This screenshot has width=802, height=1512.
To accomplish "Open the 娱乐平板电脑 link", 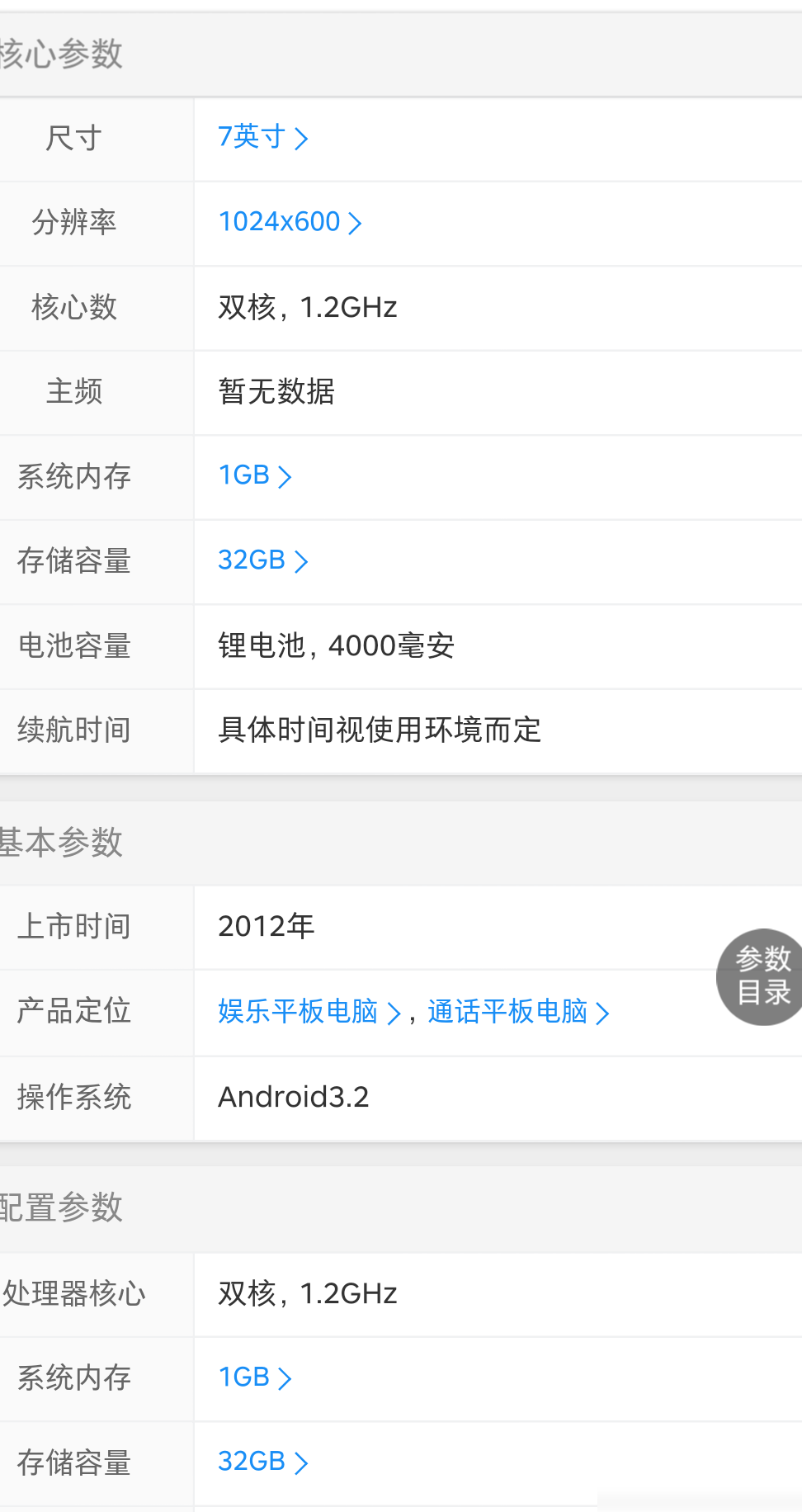I will [x=309, y=1012].
